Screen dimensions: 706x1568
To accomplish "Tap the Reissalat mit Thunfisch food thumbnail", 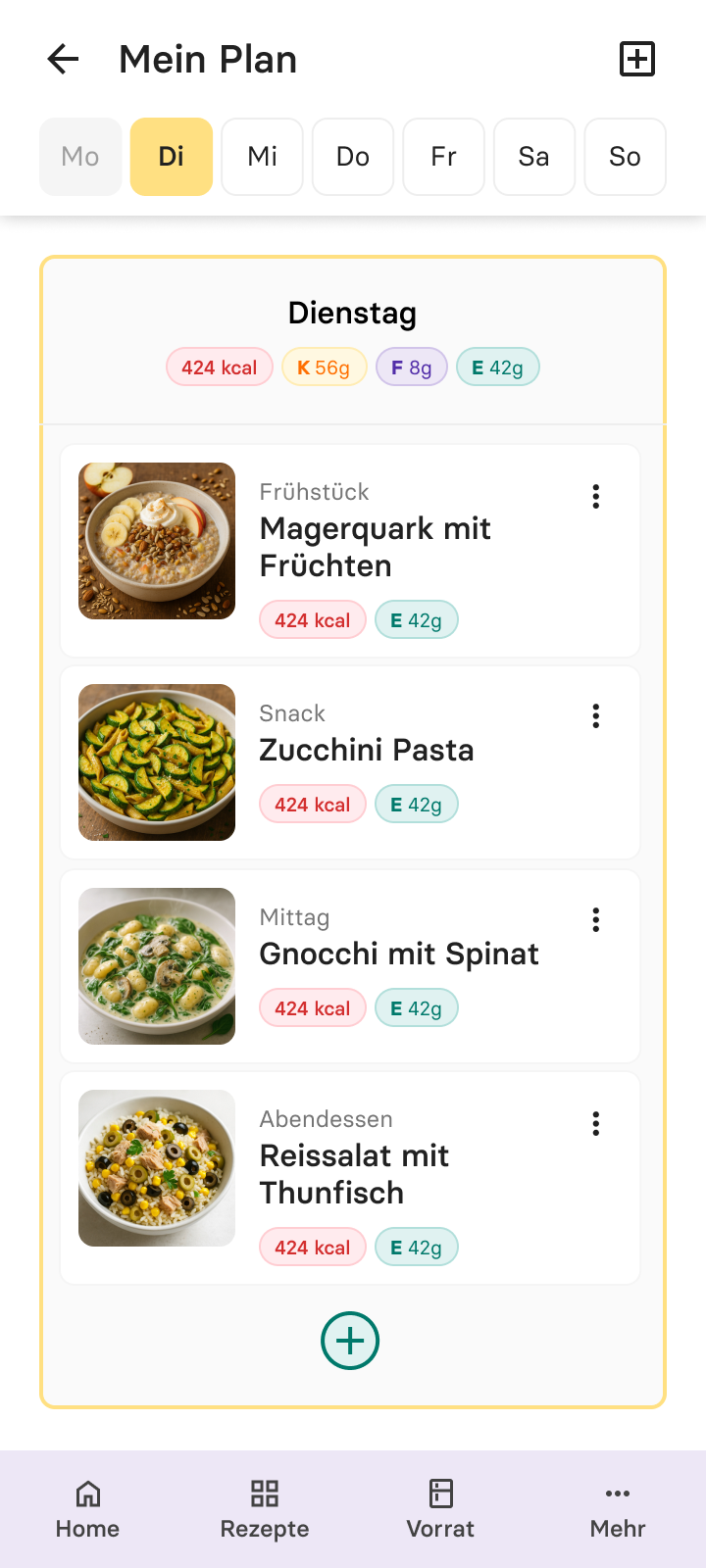I will 157,1167.
